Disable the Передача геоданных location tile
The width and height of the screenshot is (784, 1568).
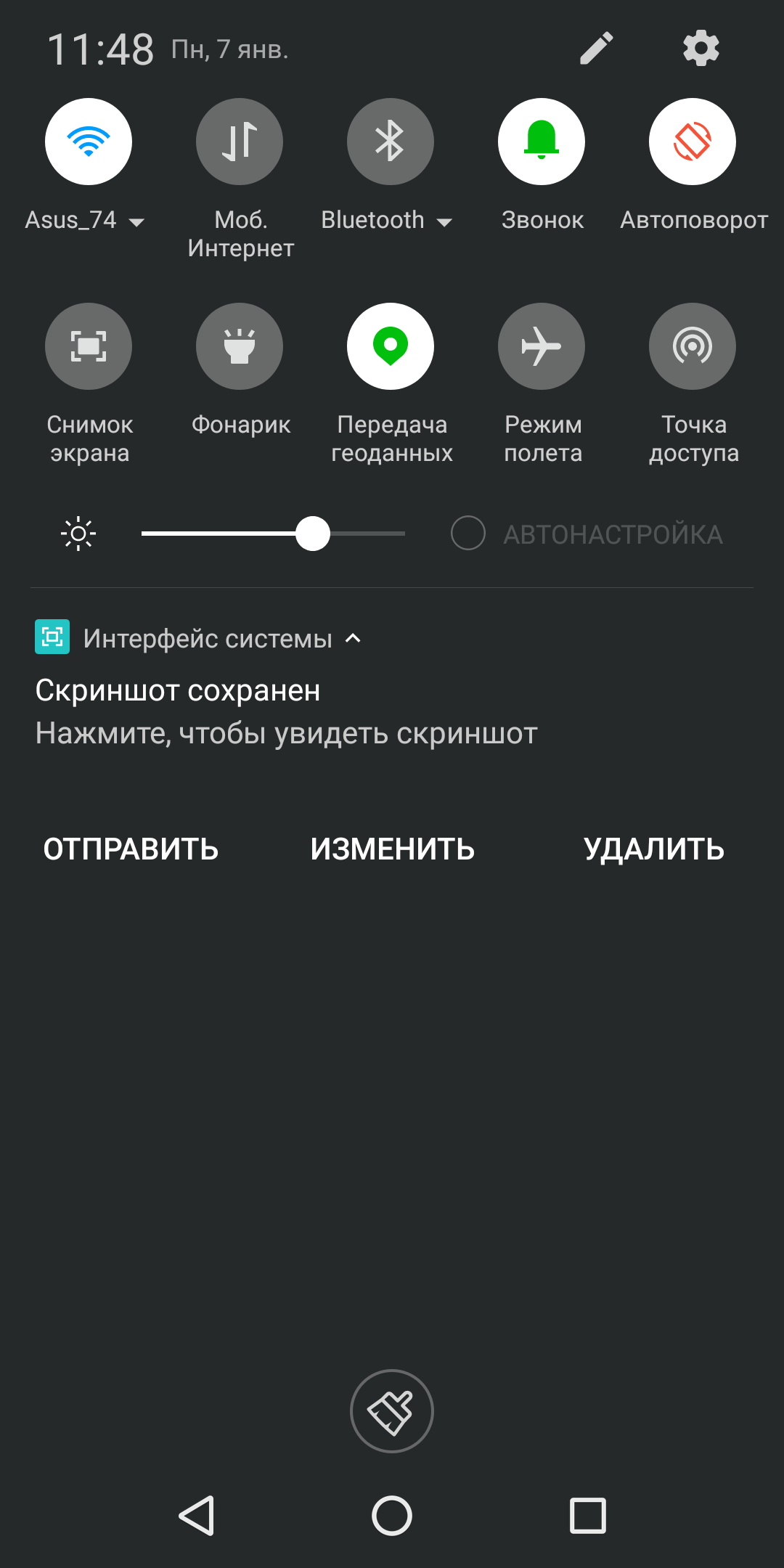[x=391, y=346]
